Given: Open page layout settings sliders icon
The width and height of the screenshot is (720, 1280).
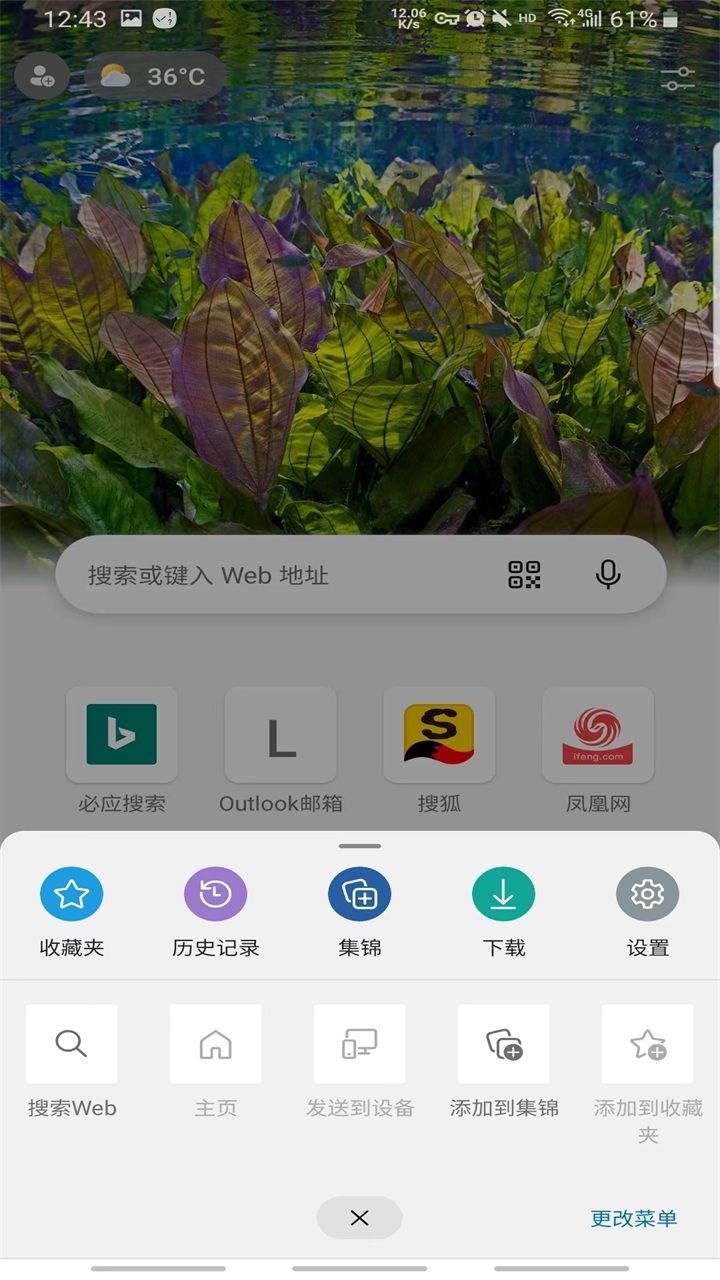Looking at the screenshot, I should click(678, 79).
